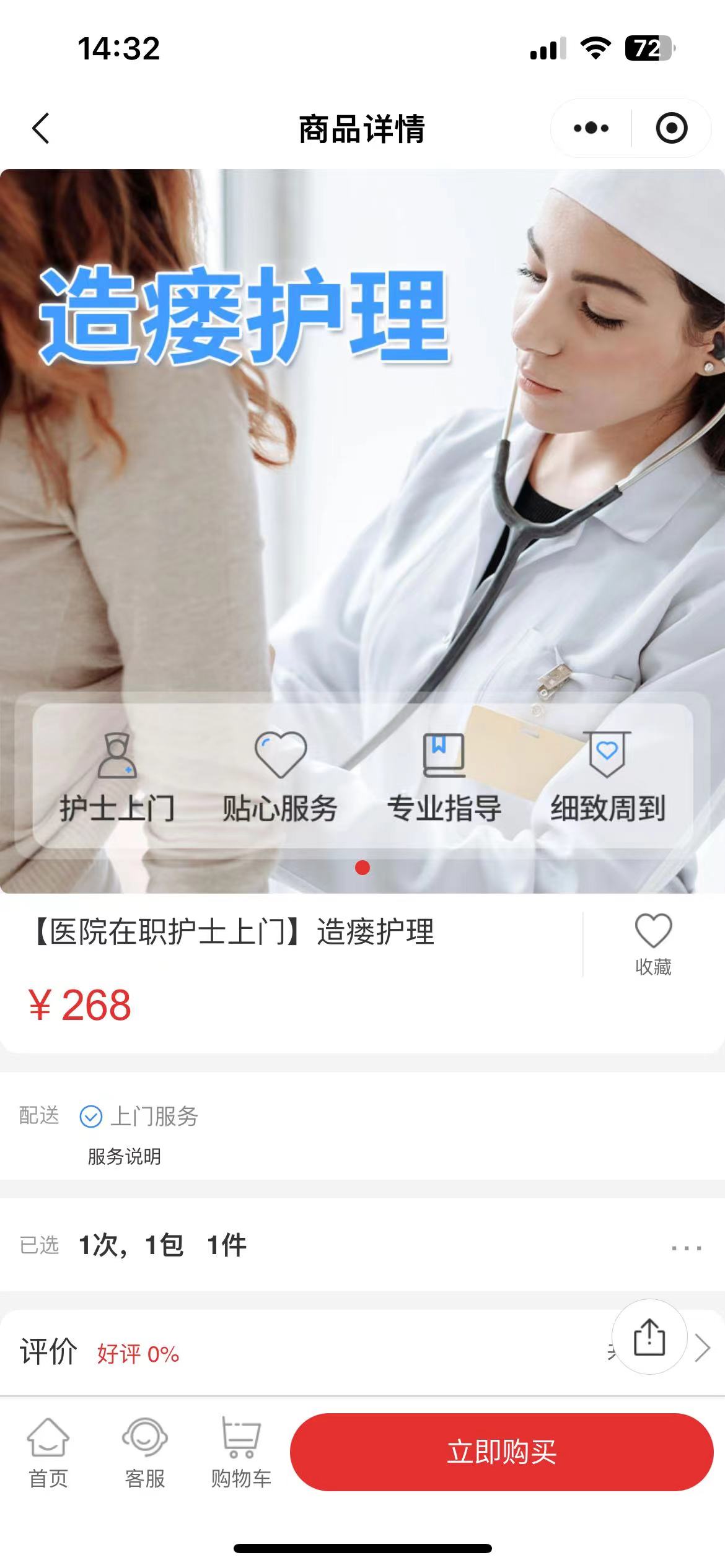Viewport: 725px width, 1568px height.
Task: Open the selected specification options
Action: pos(686,1245)
